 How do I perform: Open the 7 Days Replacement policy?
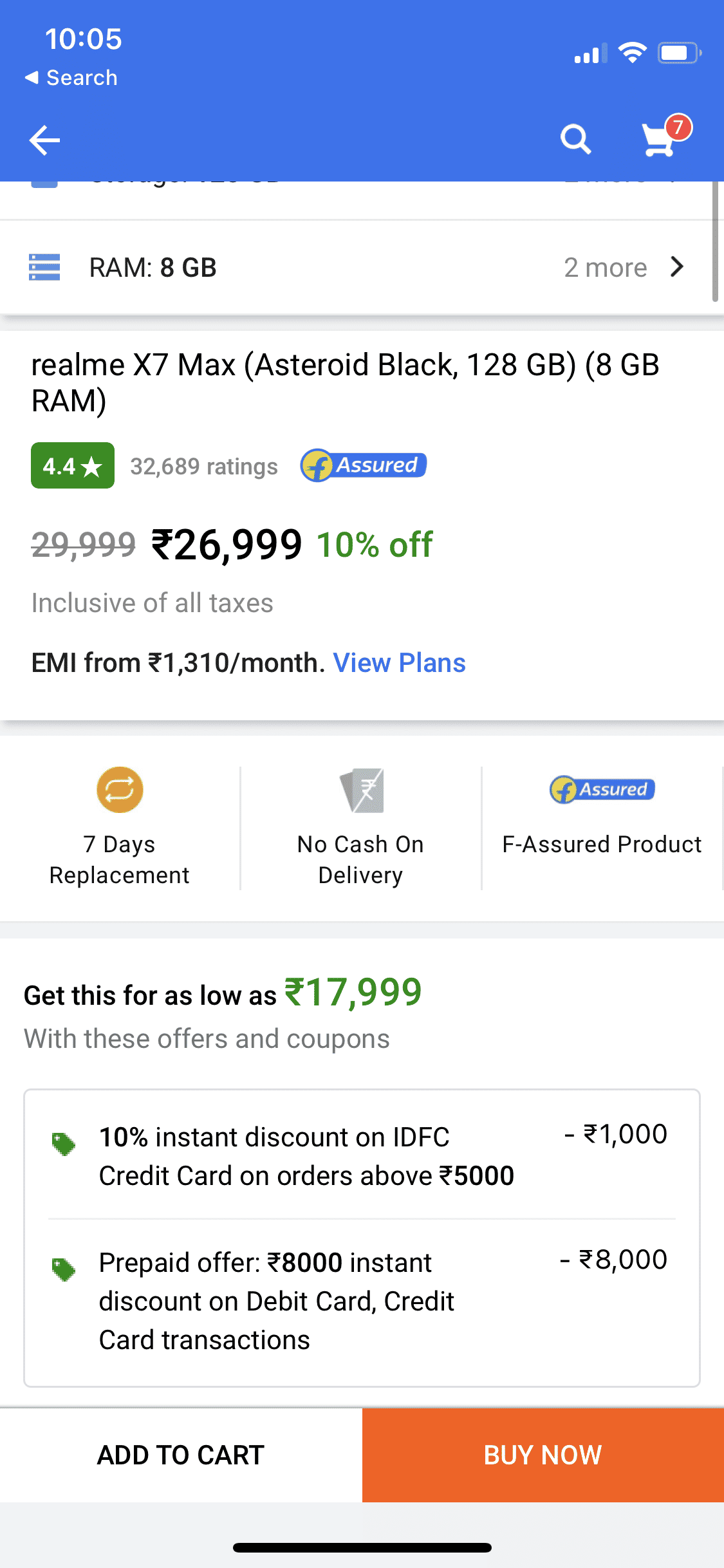pyautogui.click(x=120, y=828)
